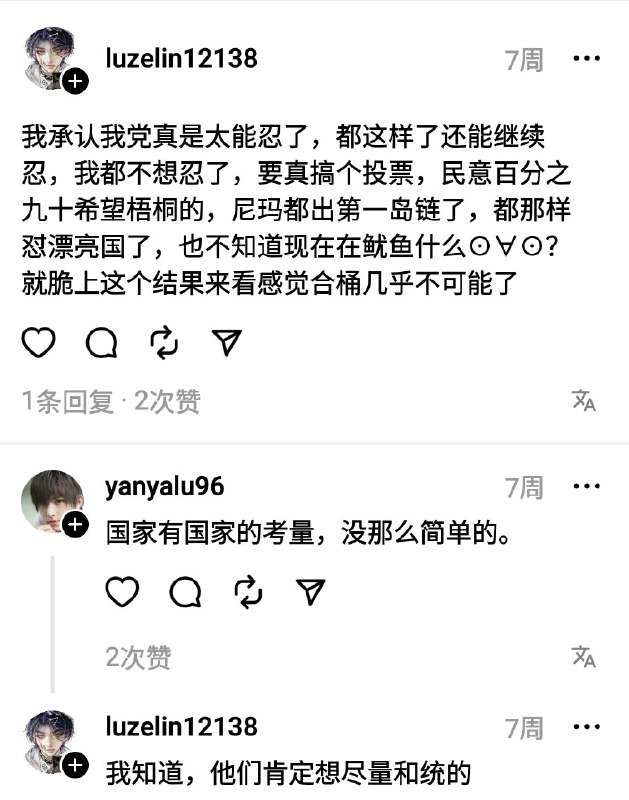Repost yanyalu96's reply
Viewport: 629px width, 800px height.
[x=248, y=593]
